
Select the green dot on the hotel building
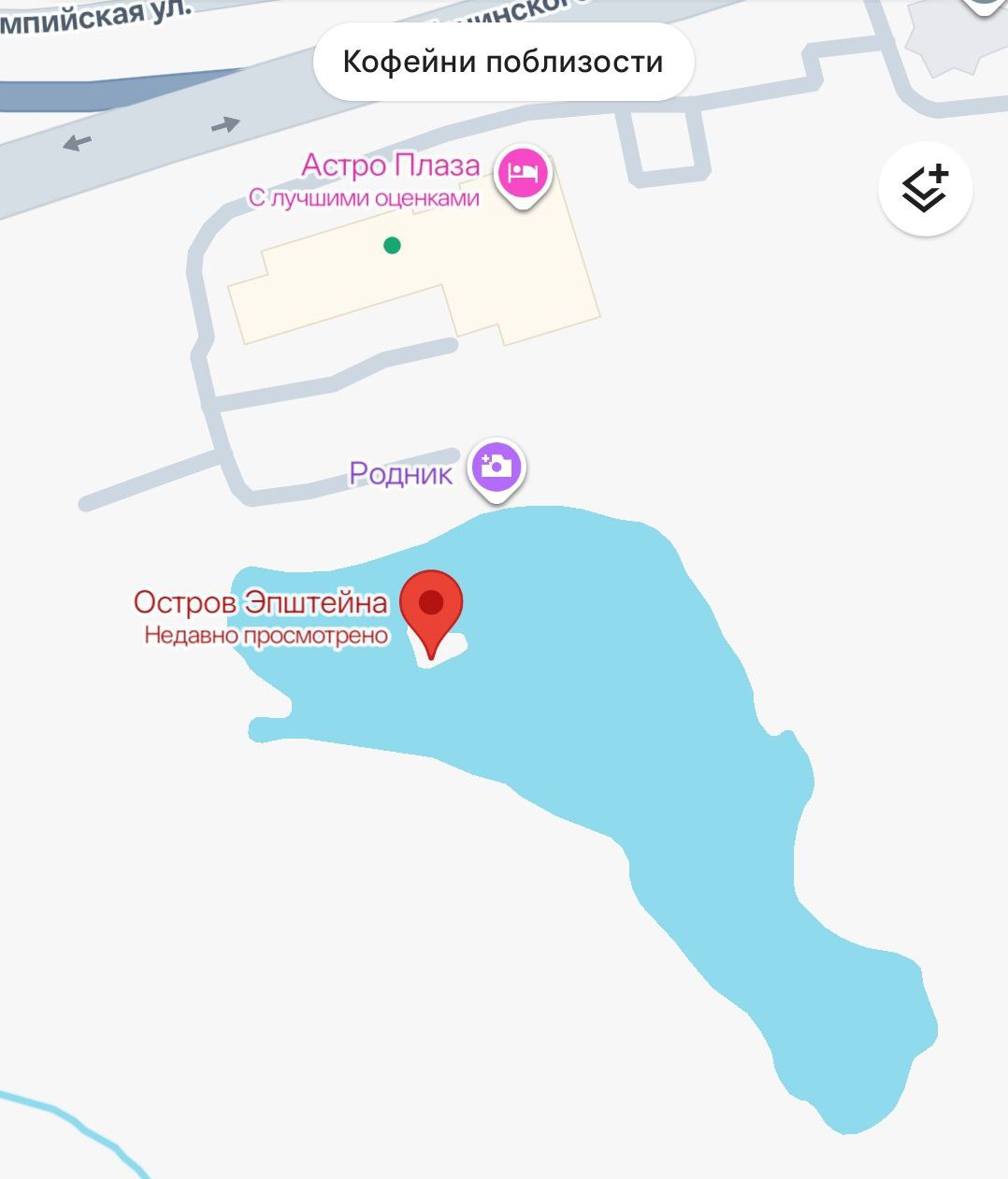(392, 246)
